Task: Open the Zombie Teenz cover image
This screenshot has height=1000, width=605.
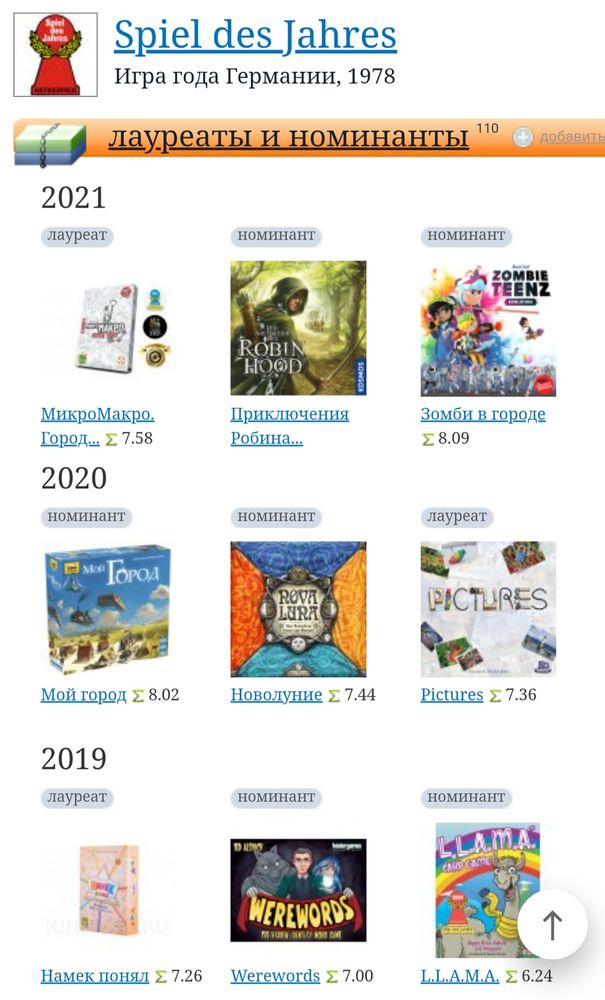Action: 488,328
